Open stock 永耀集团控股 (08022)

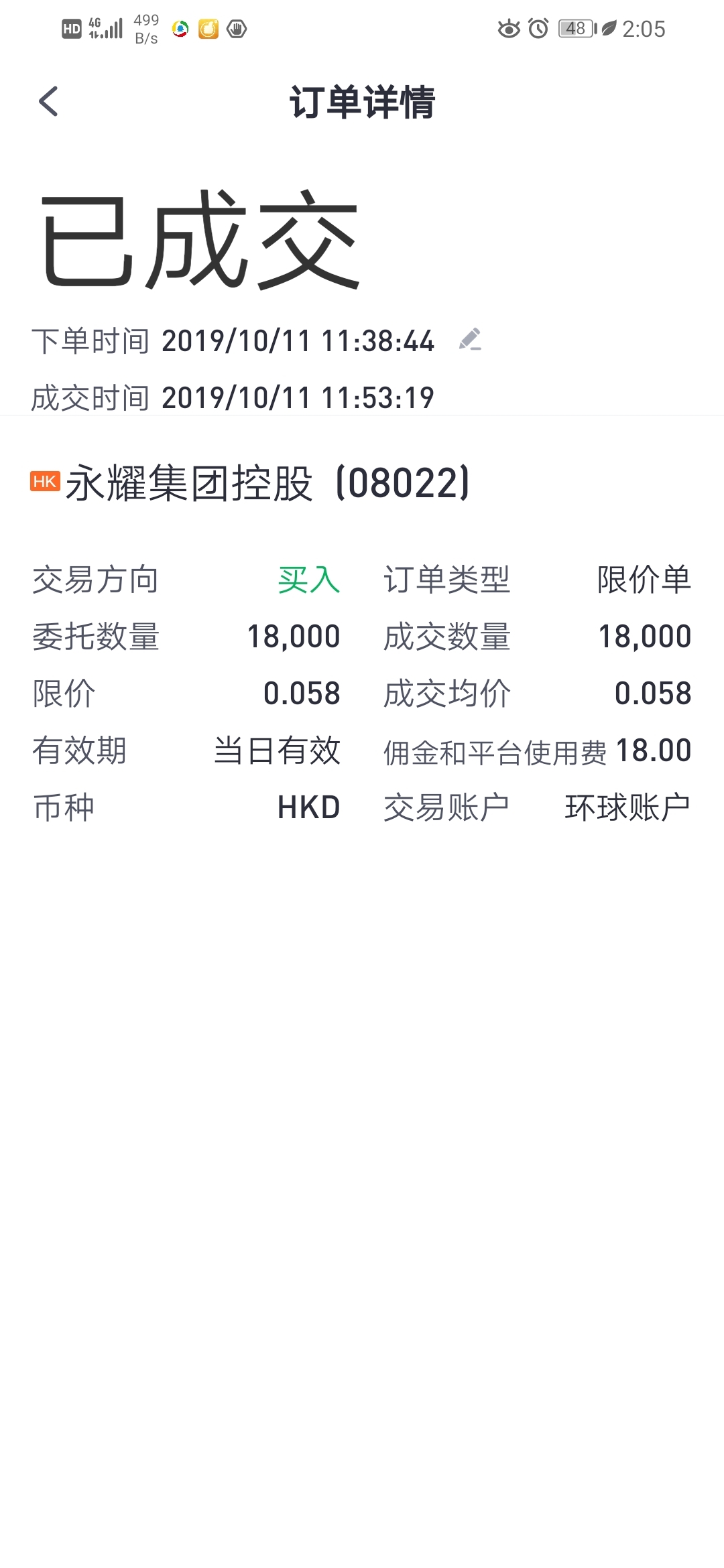click(250, 482)
